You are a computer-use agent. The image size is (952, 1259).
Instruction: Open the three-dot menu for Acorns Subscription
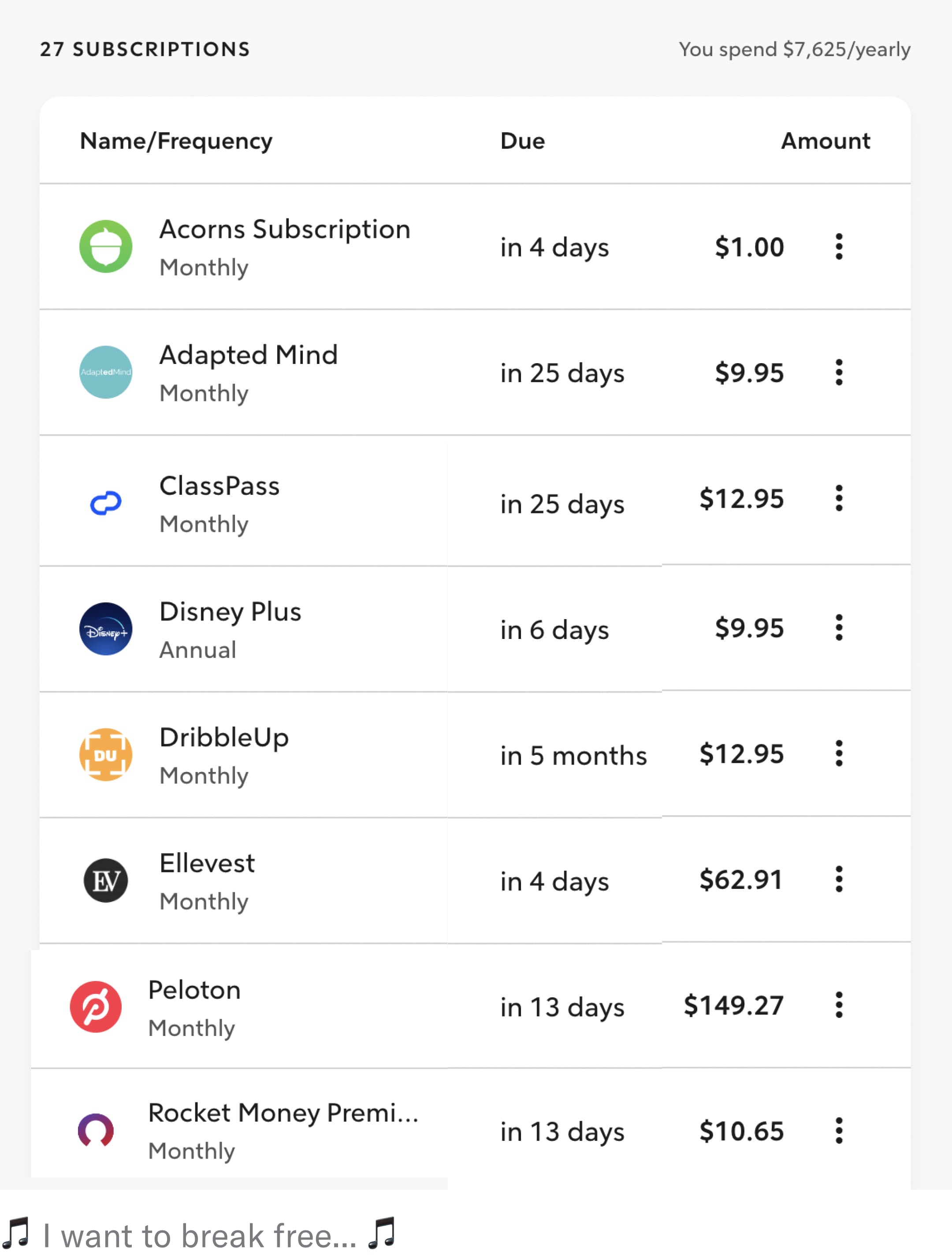[x=839, y=246]
